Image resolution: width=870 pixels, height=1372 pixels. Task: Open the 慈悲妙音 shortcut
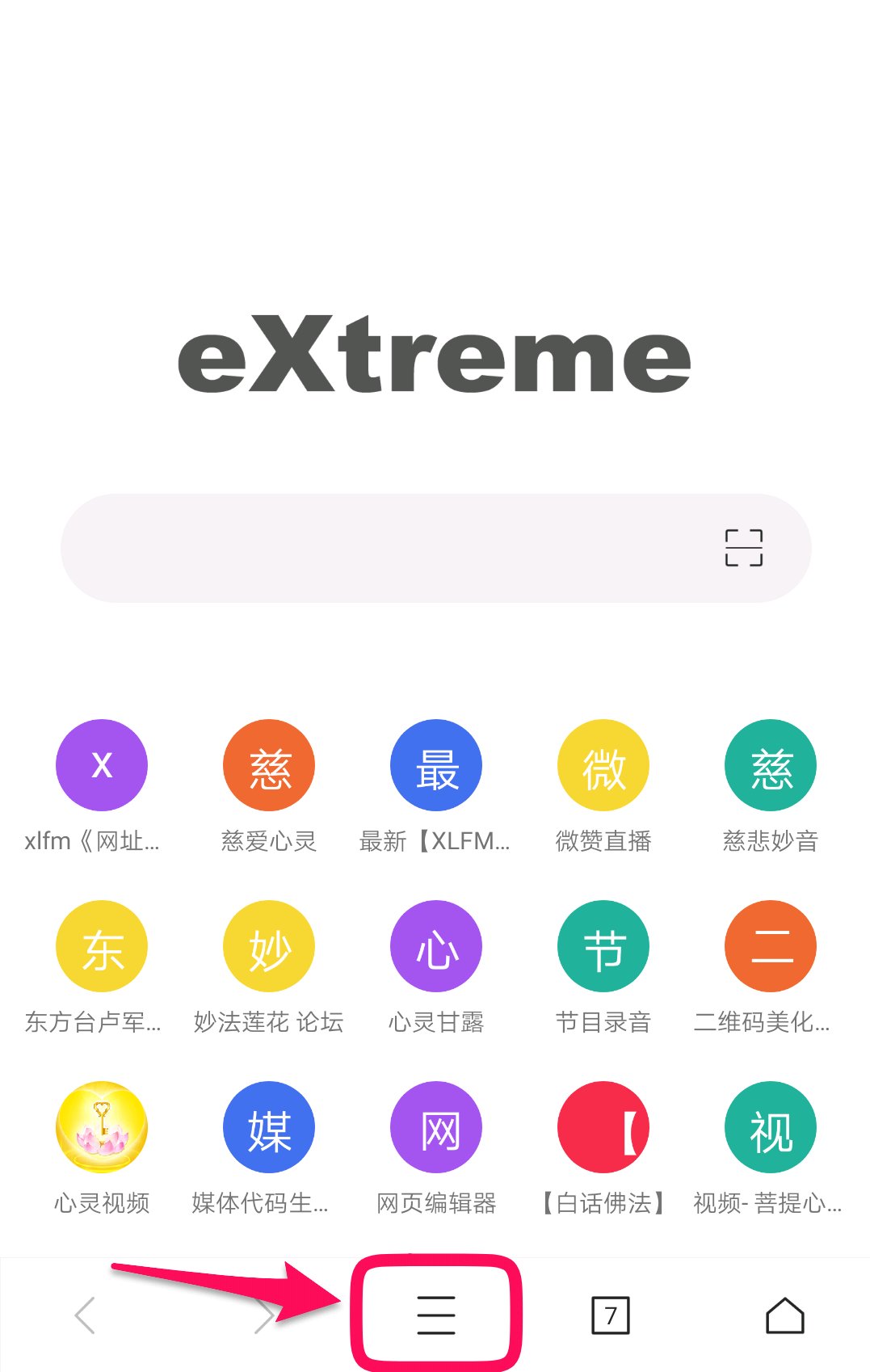pos(770,765)
